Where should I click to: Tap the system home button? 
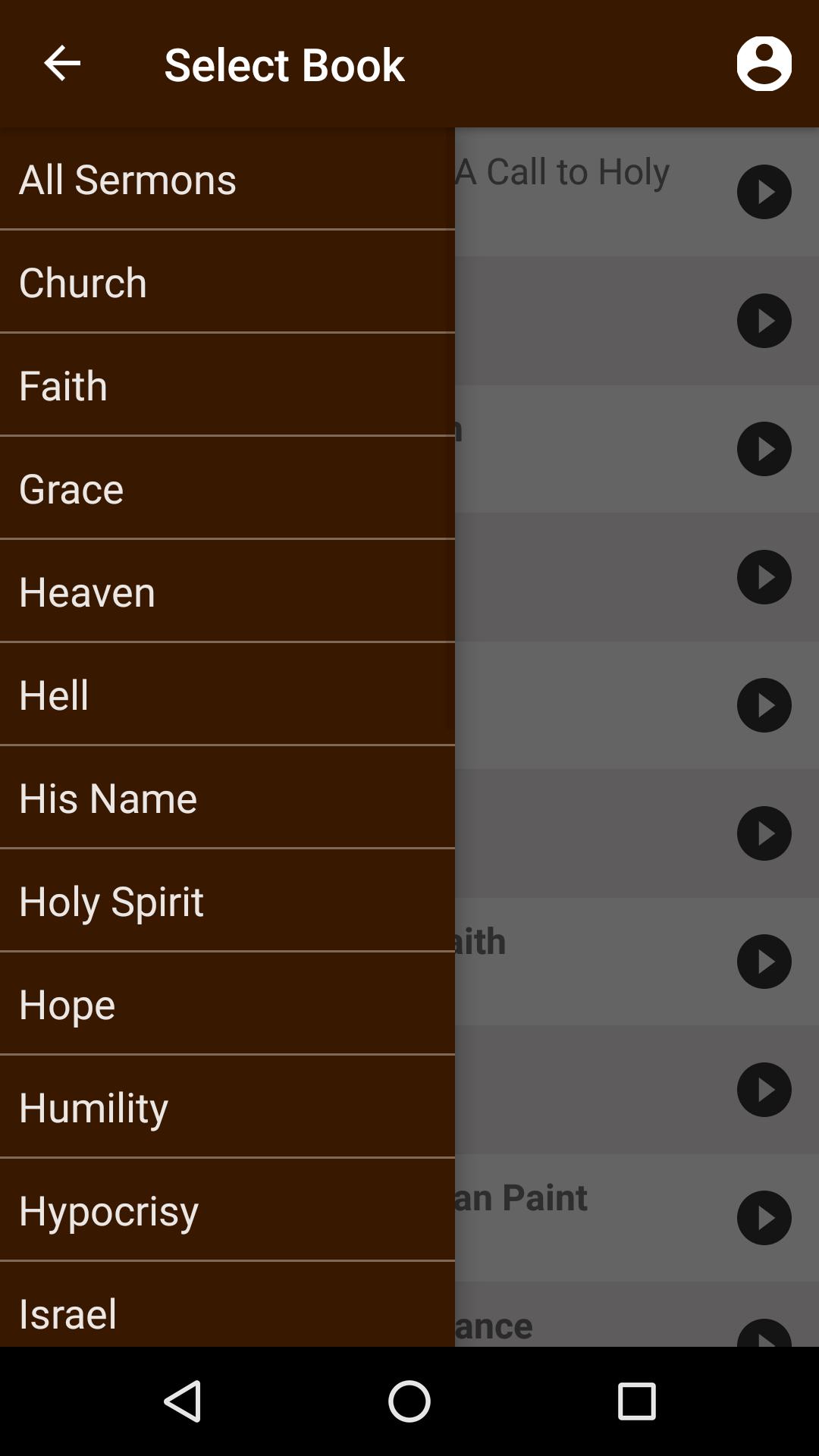click(x=409, y=1401)
